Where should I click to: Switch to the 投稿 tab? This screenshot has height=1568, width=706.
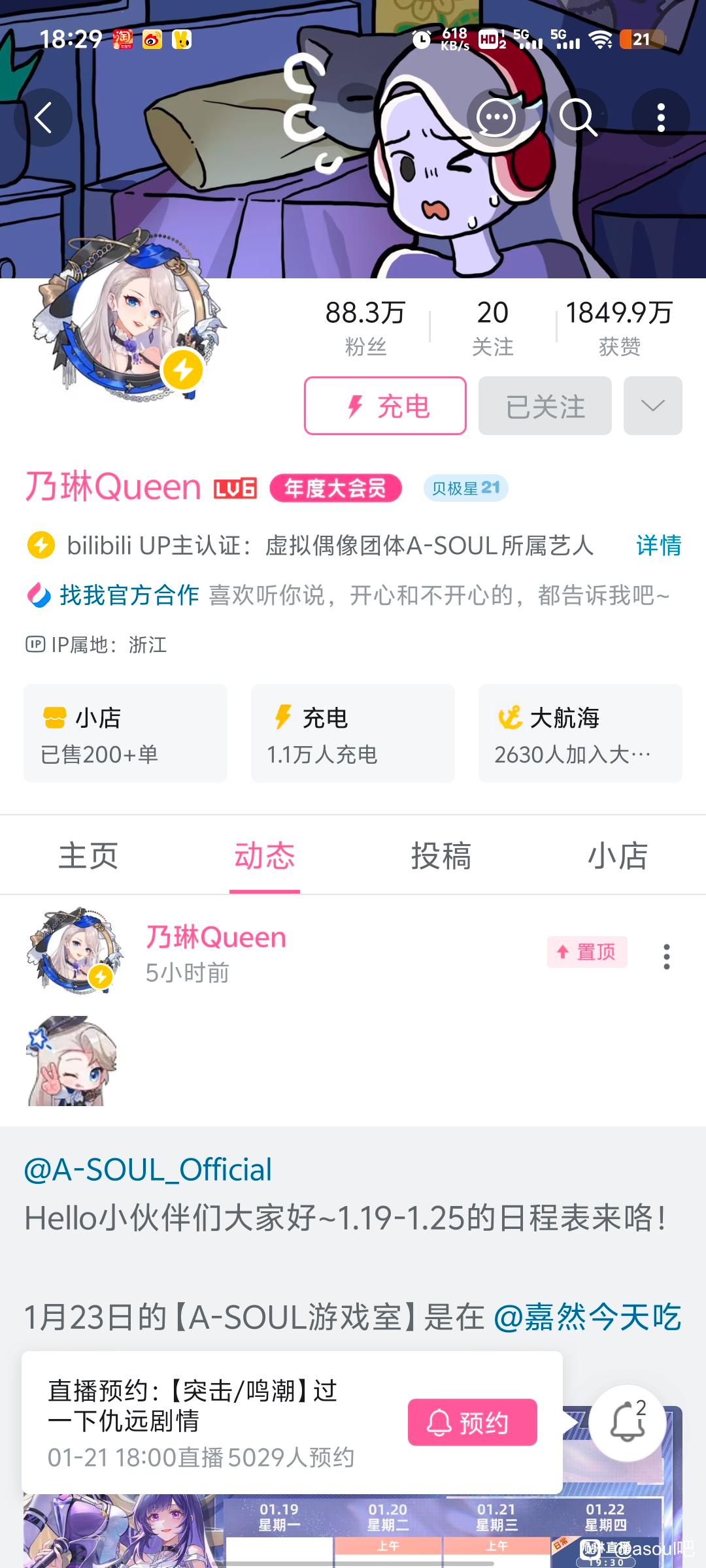click(x=441, y=856)
